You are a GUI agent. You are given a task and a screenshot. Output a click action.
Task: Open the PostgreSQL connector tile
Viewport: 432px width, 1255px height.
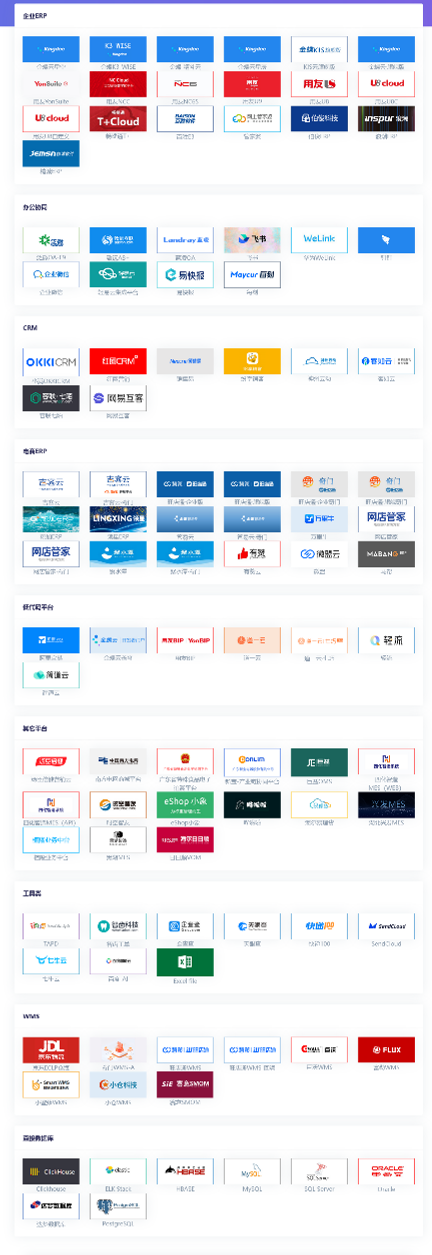click(118, 1206)
